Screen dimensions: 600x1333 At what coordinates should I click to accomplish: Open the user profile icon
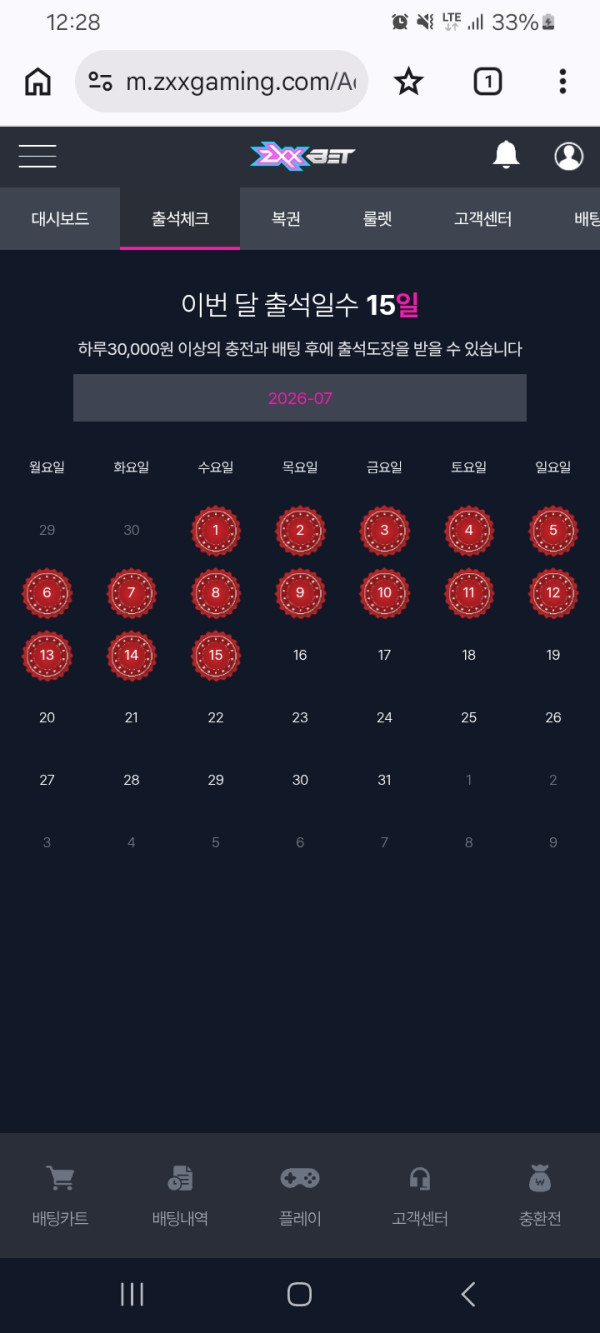(x=569, y=156)
